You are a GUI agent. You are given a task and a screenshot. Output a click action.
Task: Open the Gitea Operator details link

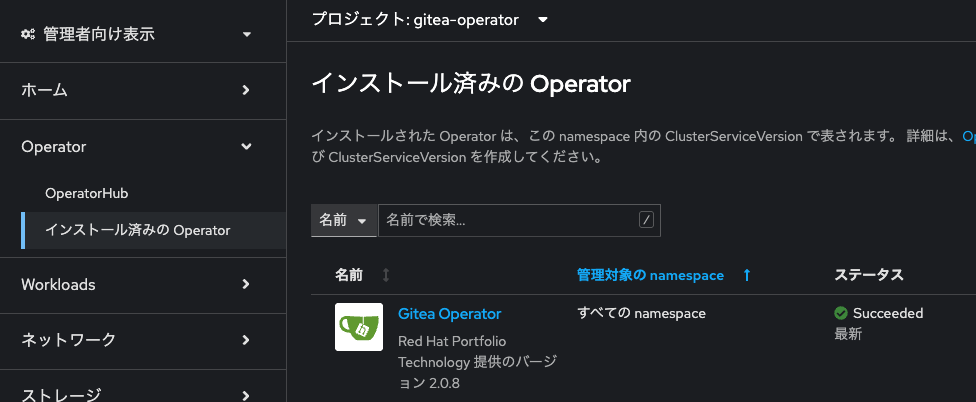click(449, 314)
